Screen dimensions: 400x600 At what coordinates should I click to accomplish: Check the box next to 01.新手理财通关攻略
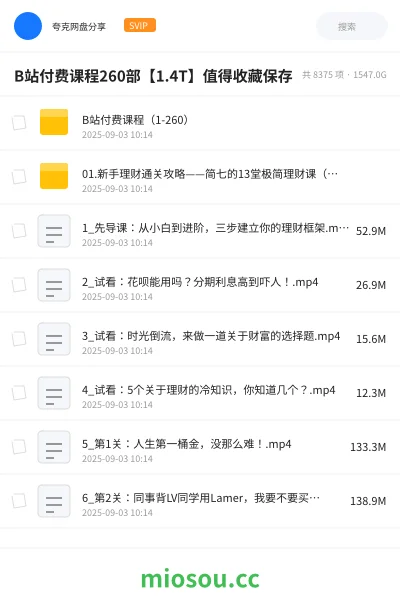pyautogui.click(x=19, y=177)
